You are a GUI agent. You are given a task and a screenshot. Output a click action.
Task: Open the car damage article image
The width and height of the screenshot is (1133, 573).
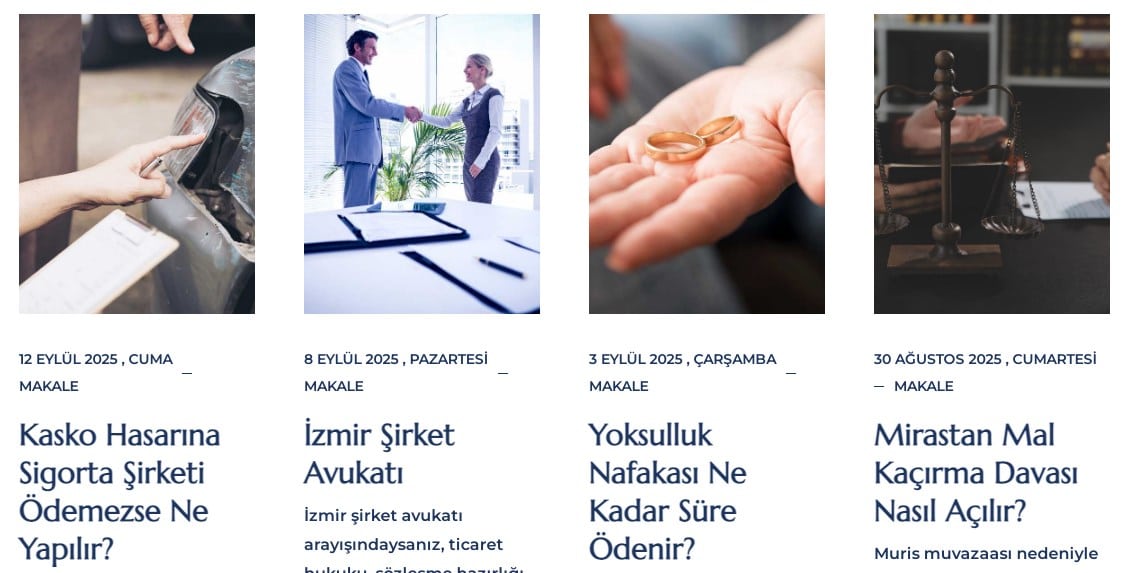click(x=137, y=164)
